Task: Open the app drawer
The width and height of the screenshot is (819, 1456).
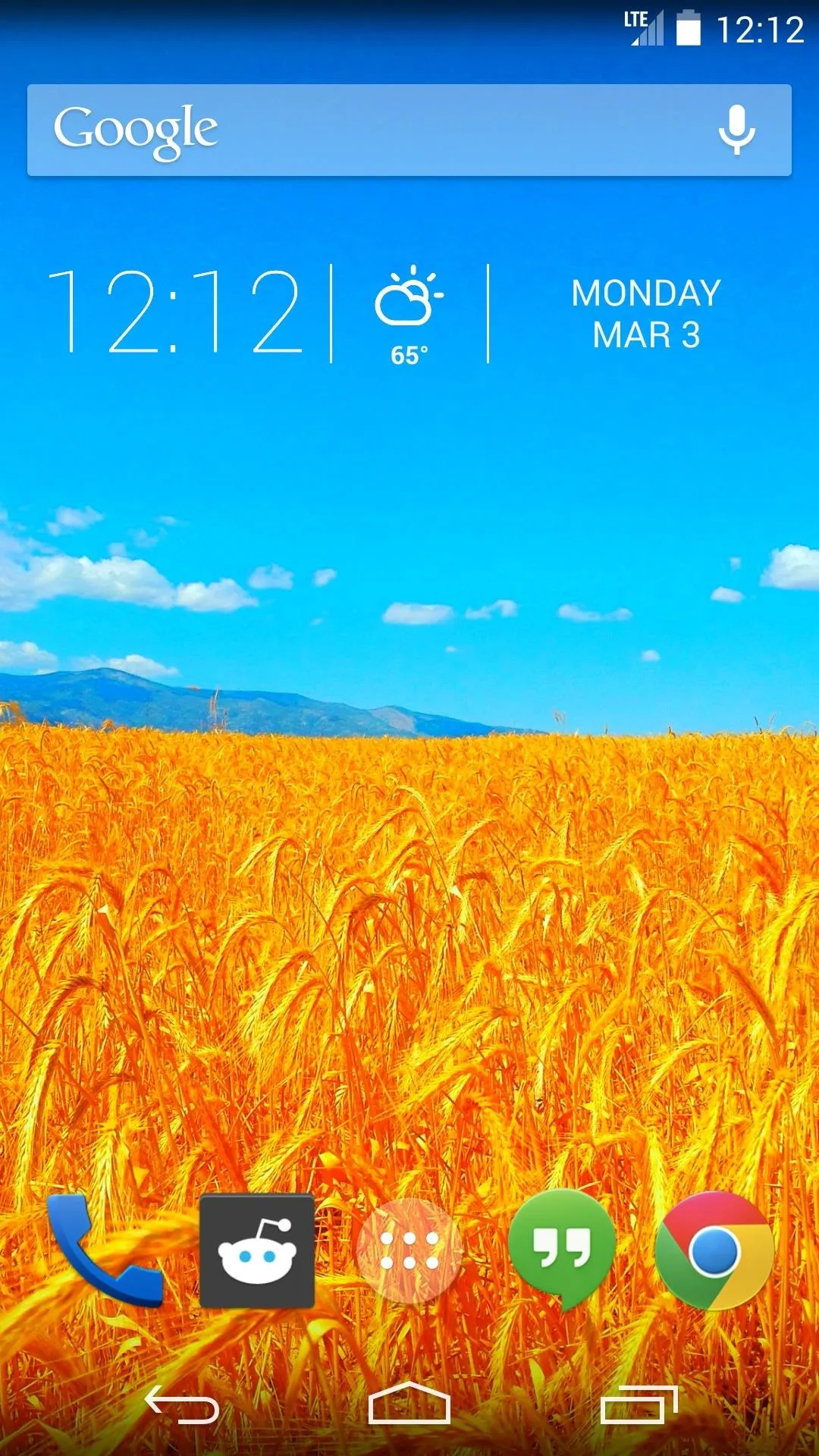Action: click(409, 1250)
